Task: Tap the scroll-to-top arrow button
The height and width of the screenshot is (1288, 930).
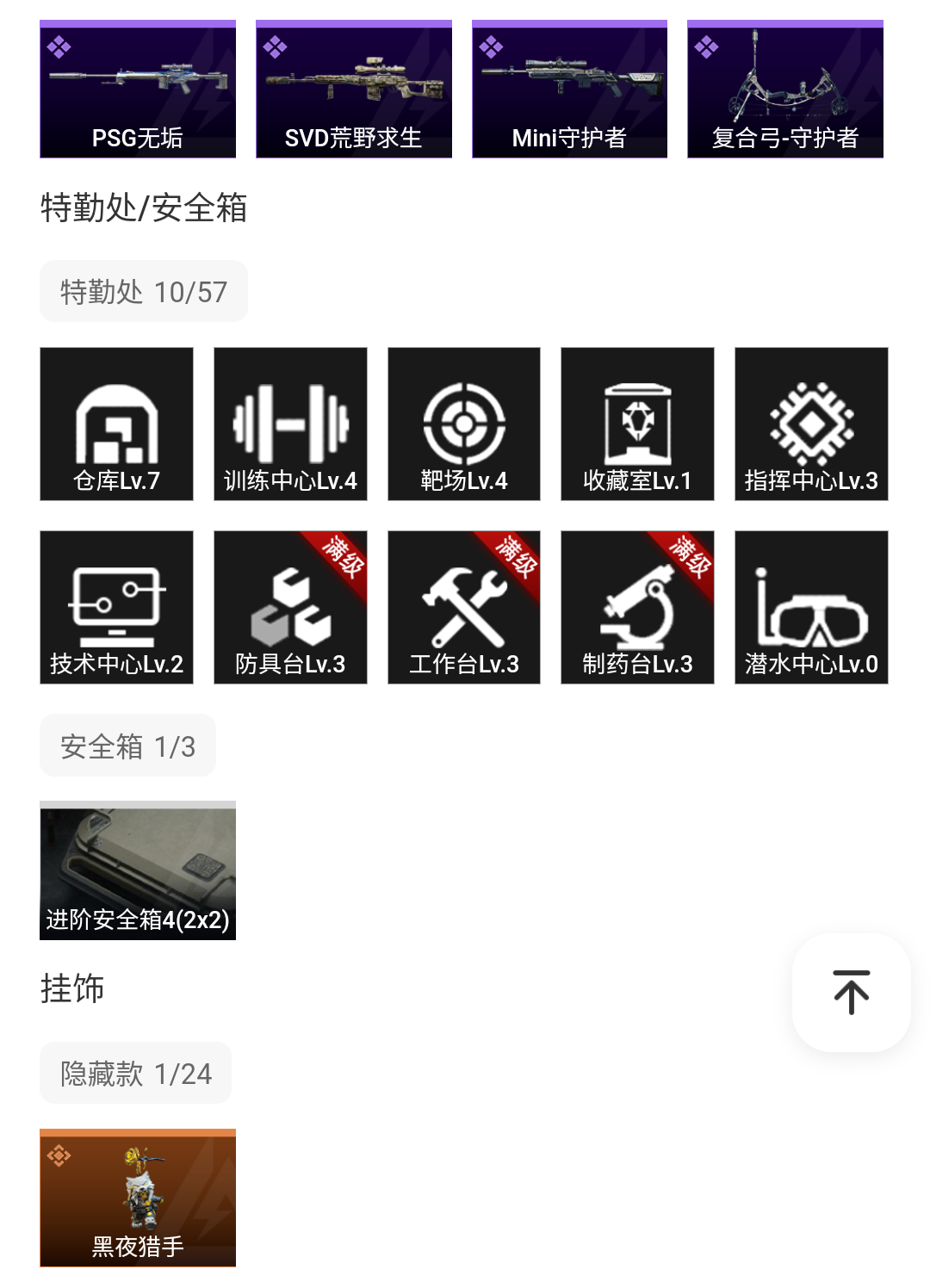Action: 851,992
